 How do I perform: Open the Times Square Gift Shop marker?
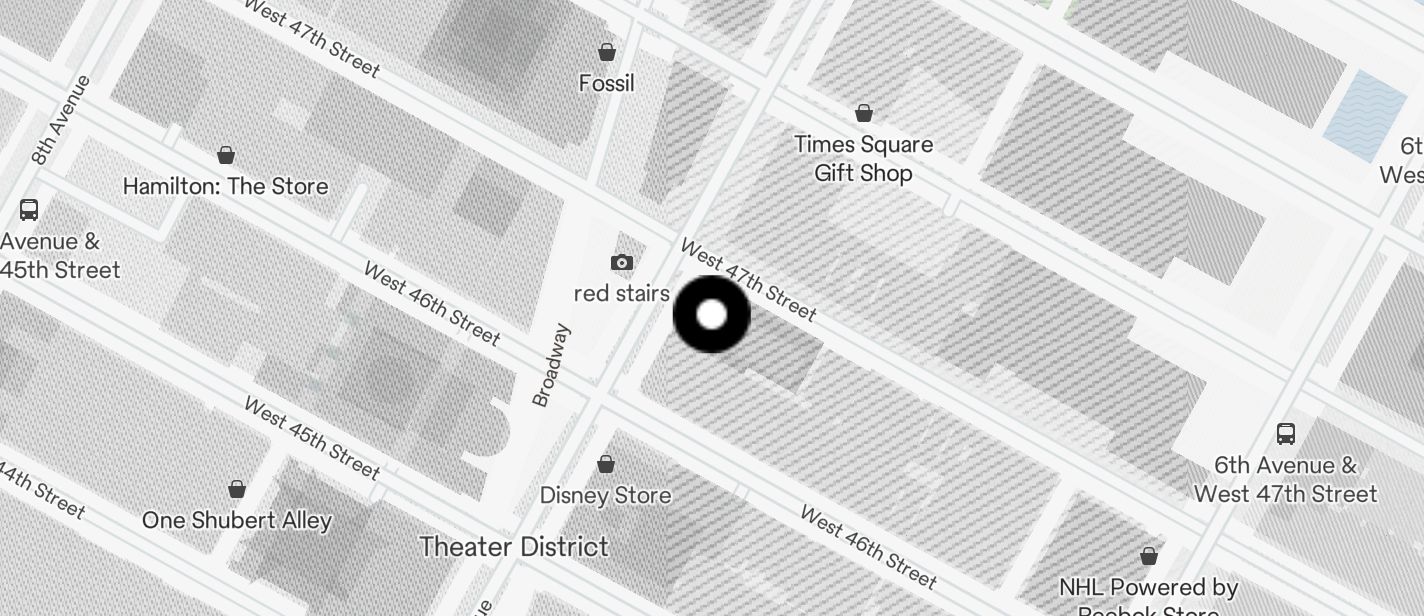click(x=863, y=113)
